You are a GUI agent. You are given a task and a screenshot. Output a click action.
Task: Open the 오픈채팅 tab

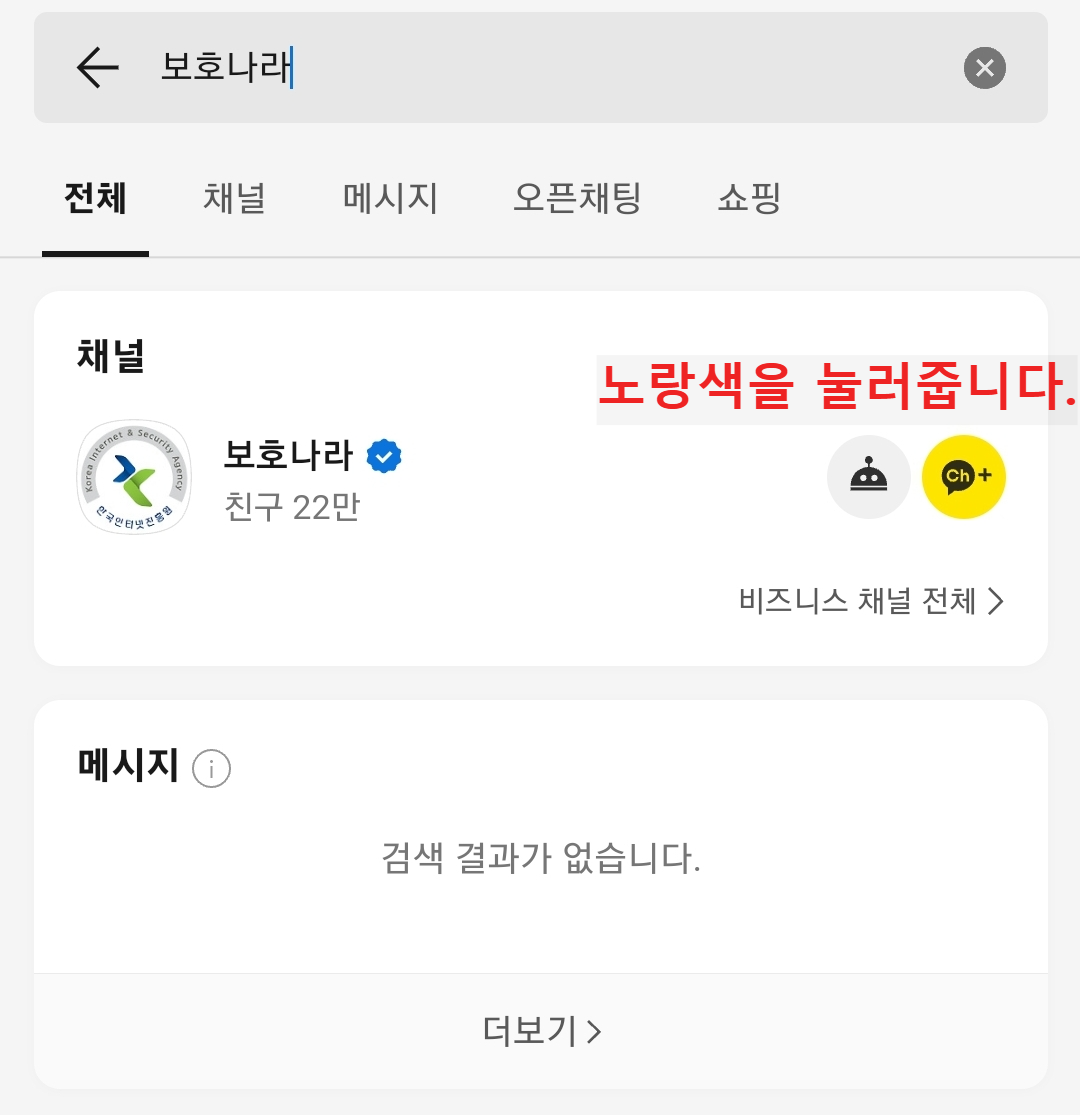pos(577,200)
